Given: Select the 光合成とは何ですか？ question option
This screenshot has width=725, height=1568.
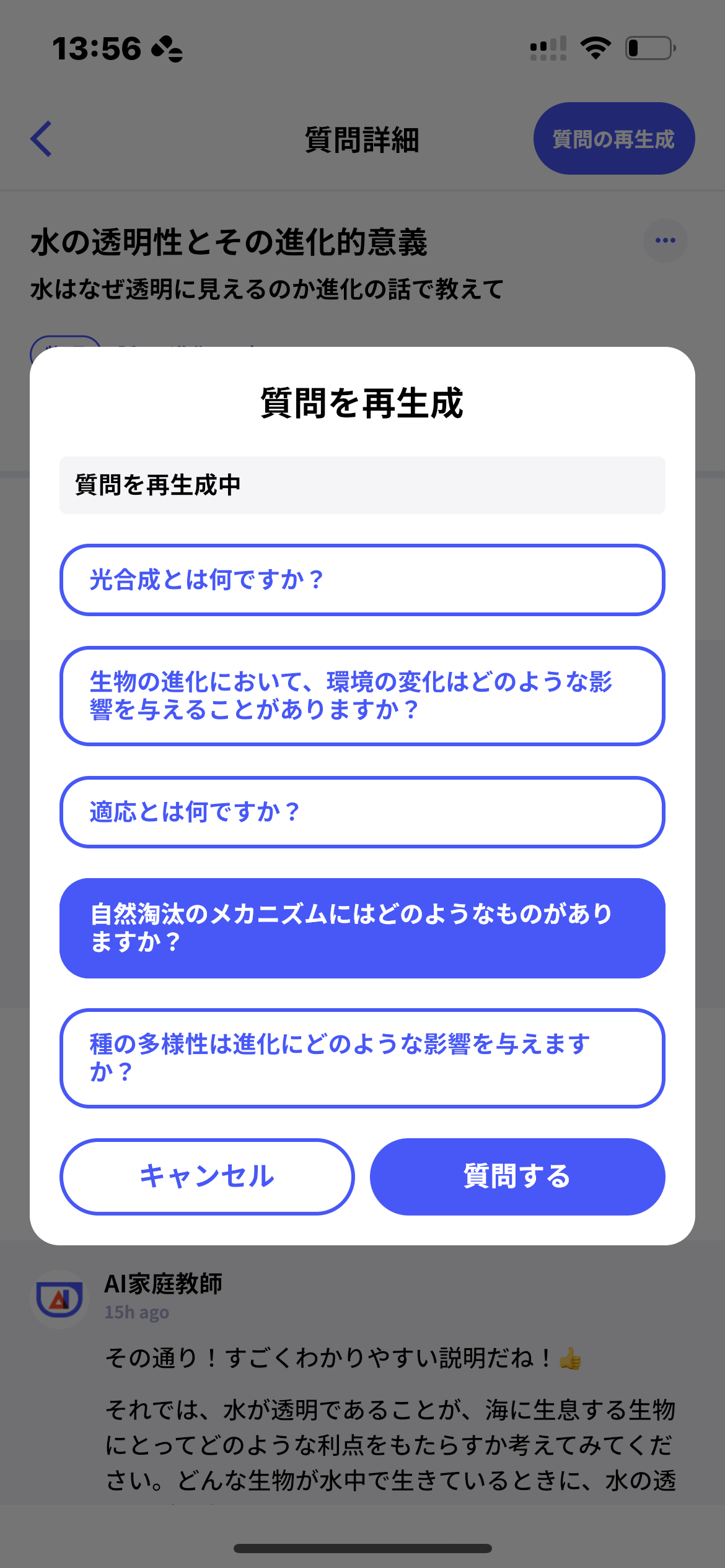Looking at the screenshot, I should point(362,580).
